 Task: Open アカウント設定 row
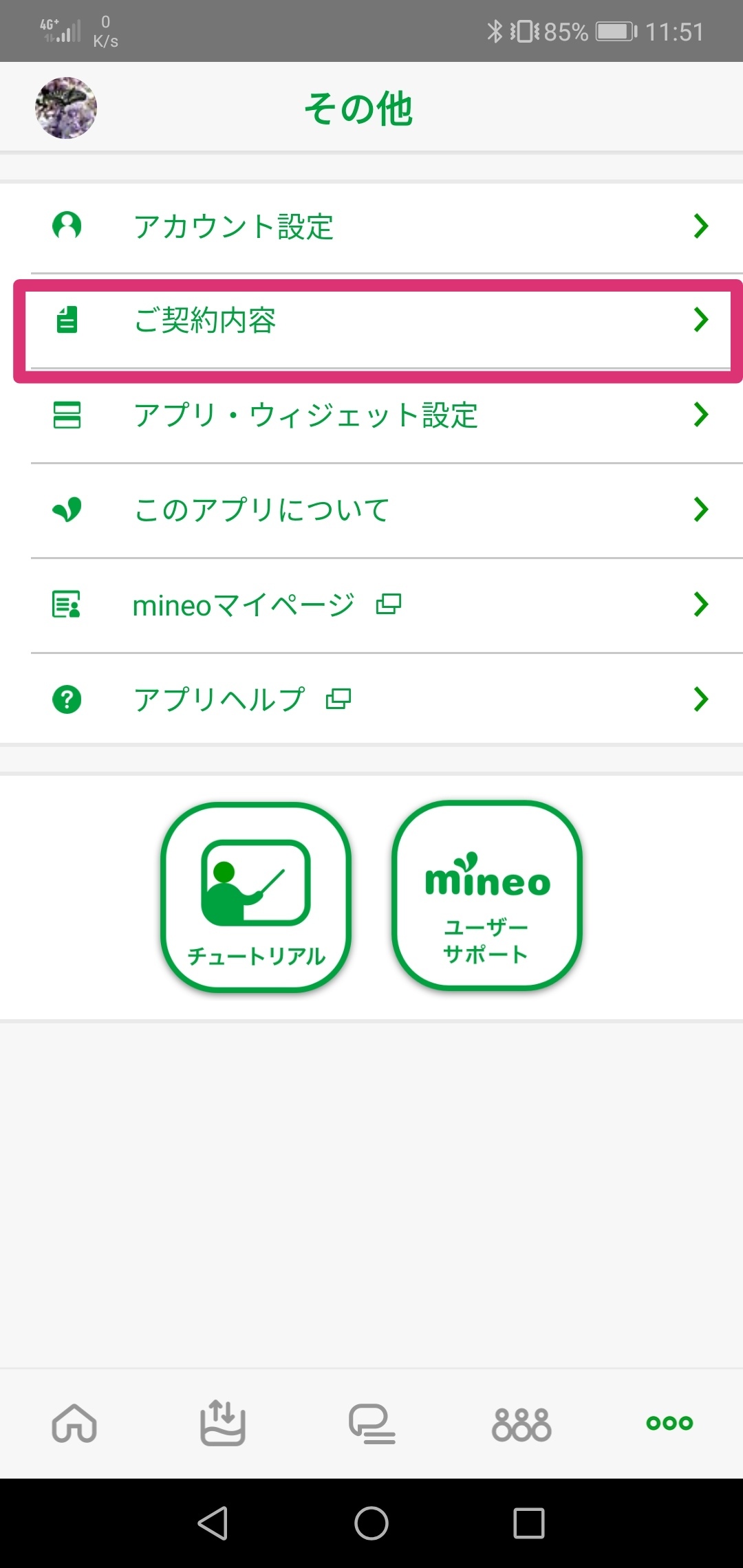point(371,226)
